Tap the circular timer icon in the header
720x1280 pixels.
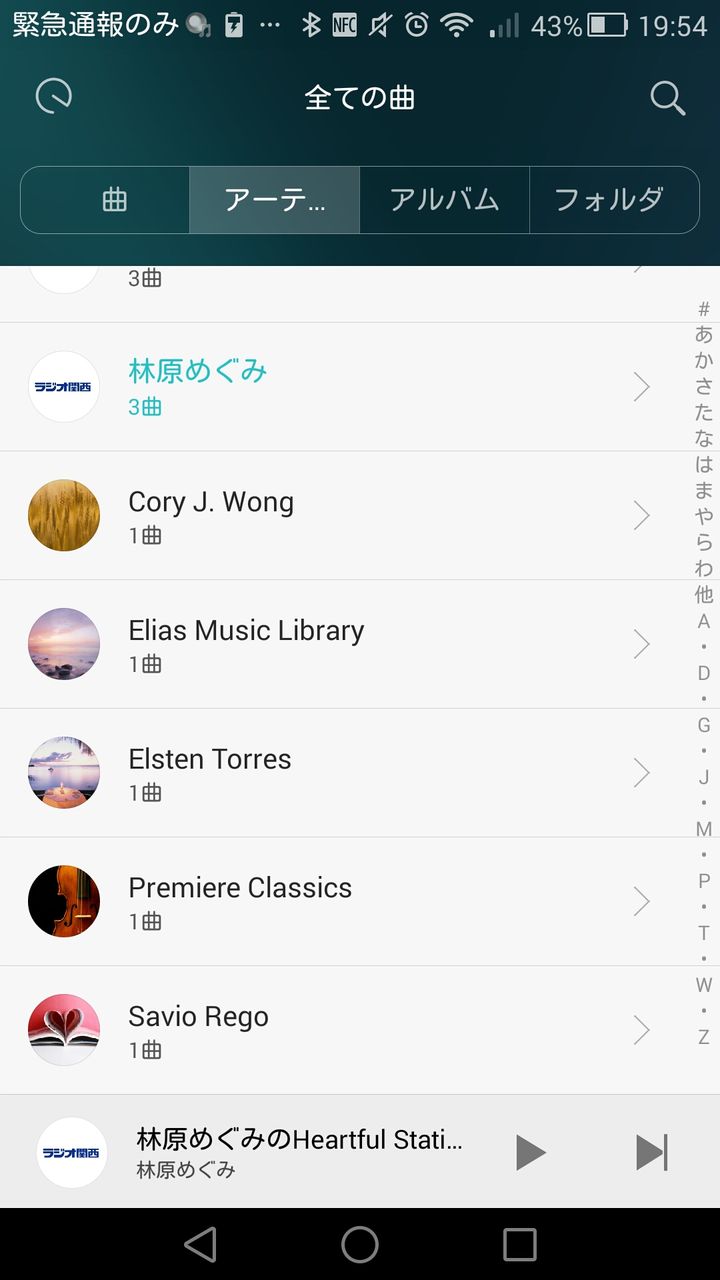[54, 97]
